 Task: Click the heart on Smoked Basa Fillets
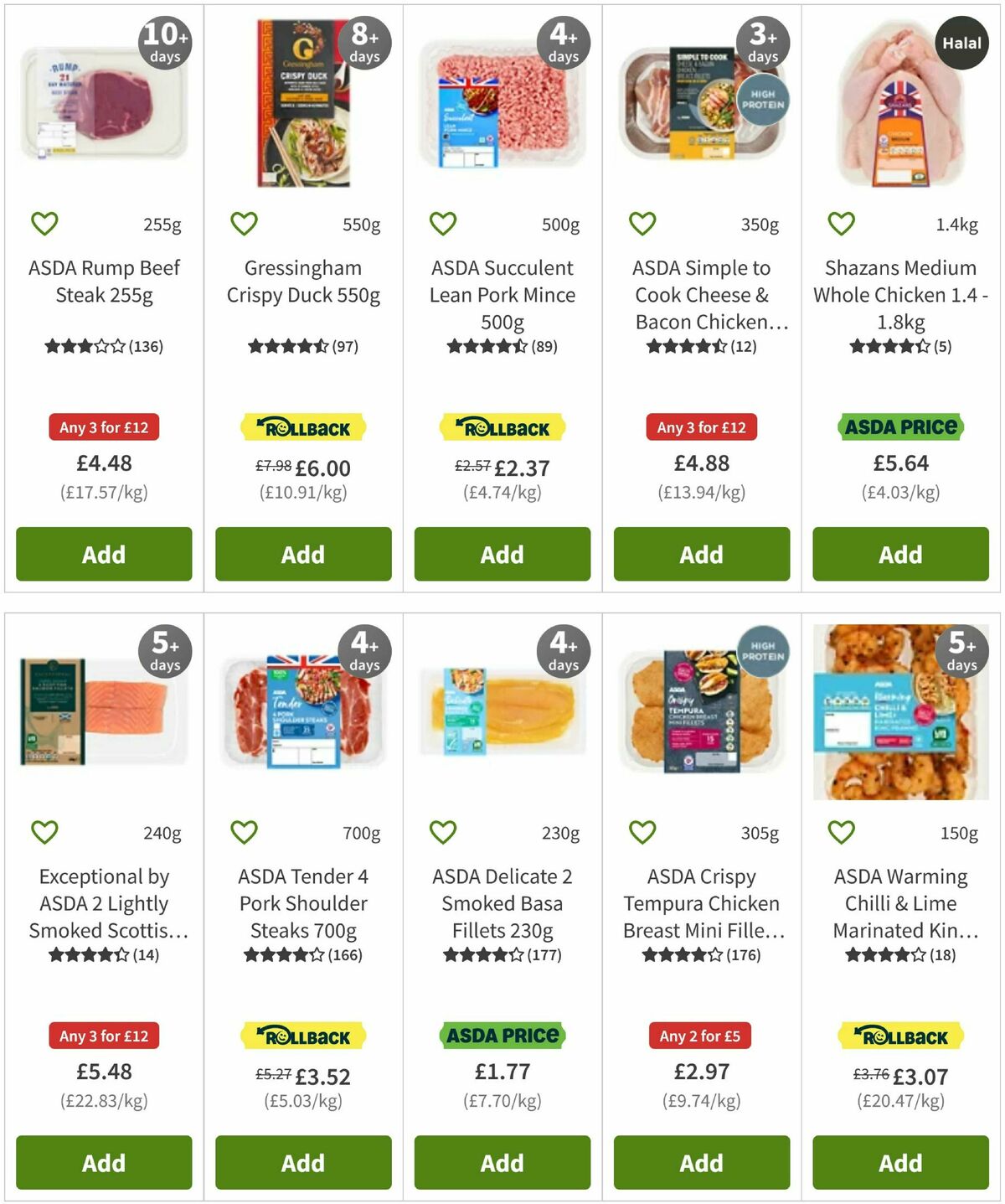pyautogui.click(x=442, y=832)
